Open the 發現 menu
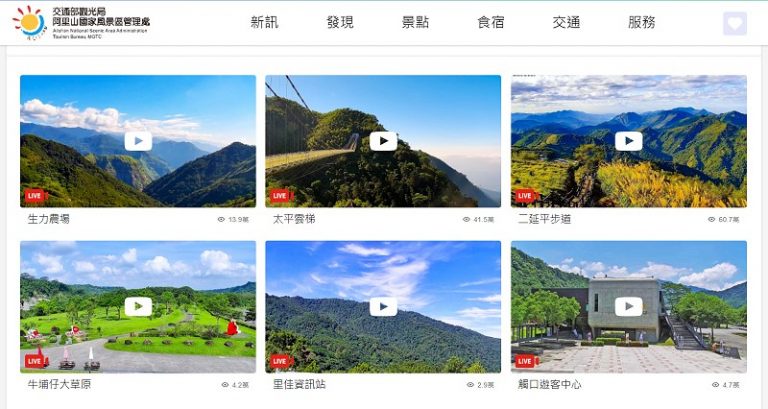Screen dimensions: 768x409 pos(340,22)
